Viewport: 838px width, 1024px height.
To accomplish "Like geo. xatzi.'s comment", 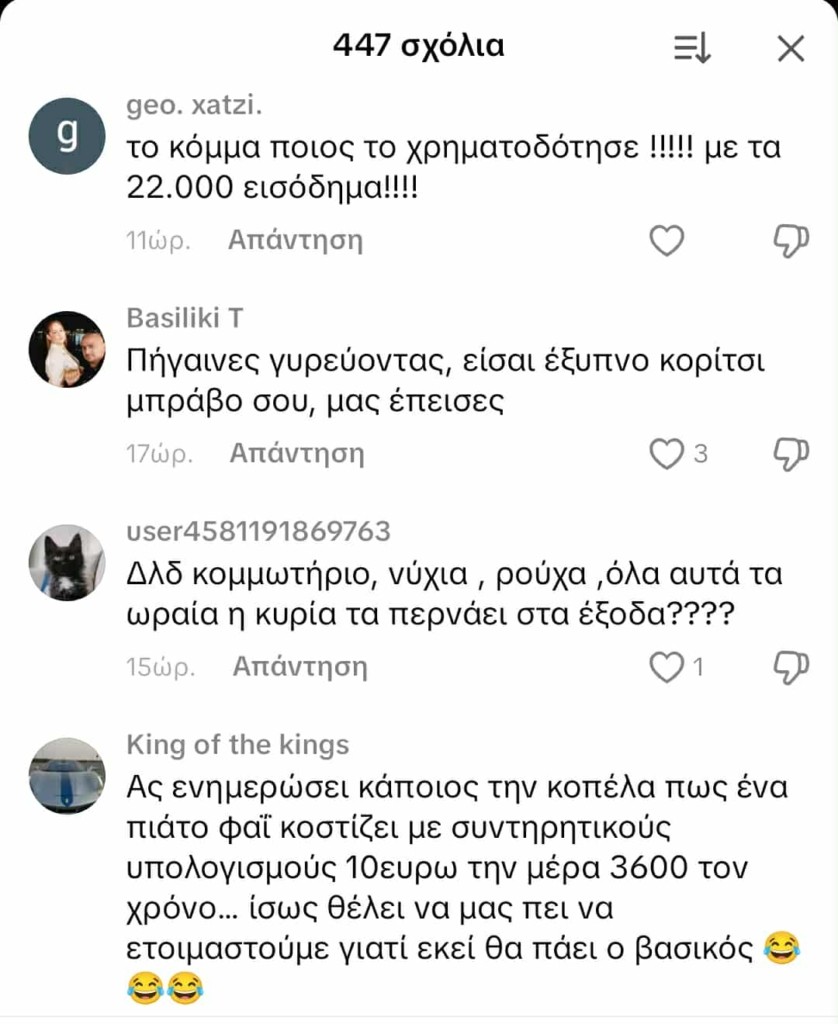I will pyautogui.click(x=667, y=241).
